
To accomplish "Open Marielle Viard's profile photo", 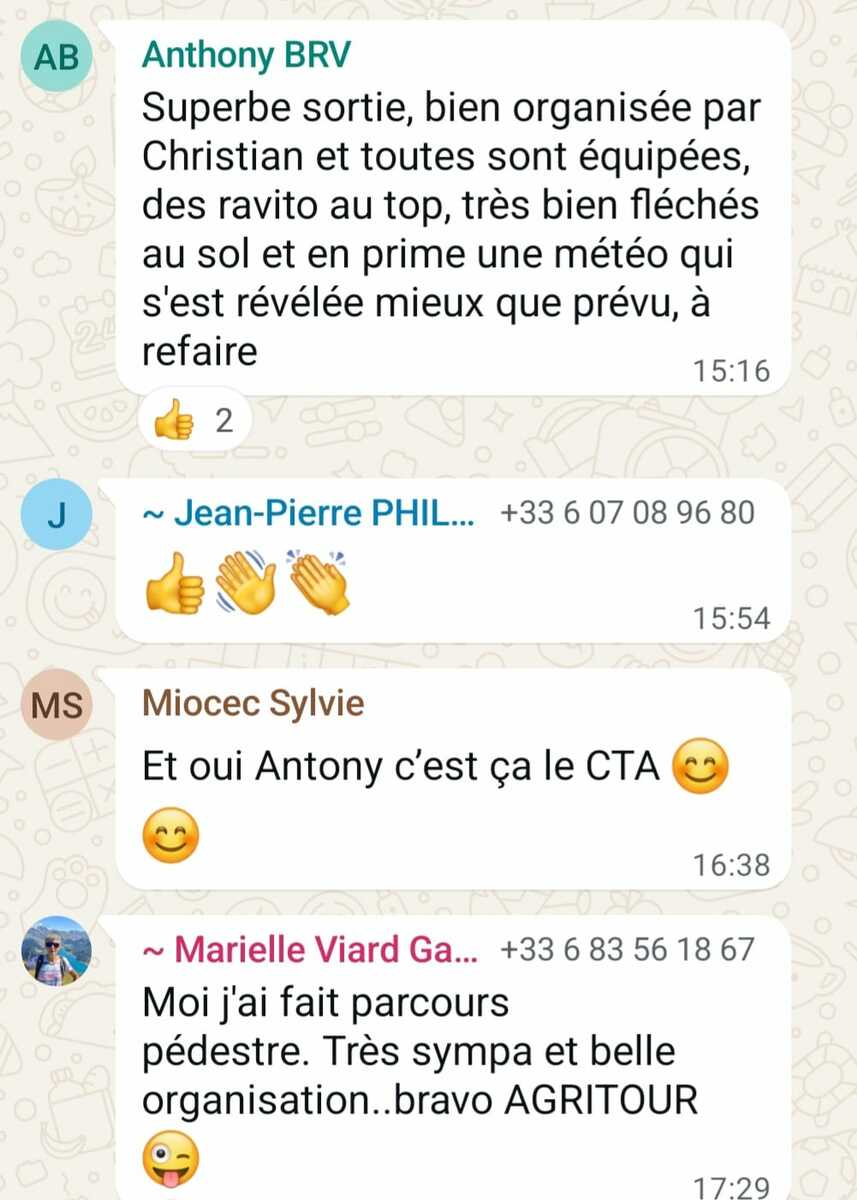I will click(56, 951).
